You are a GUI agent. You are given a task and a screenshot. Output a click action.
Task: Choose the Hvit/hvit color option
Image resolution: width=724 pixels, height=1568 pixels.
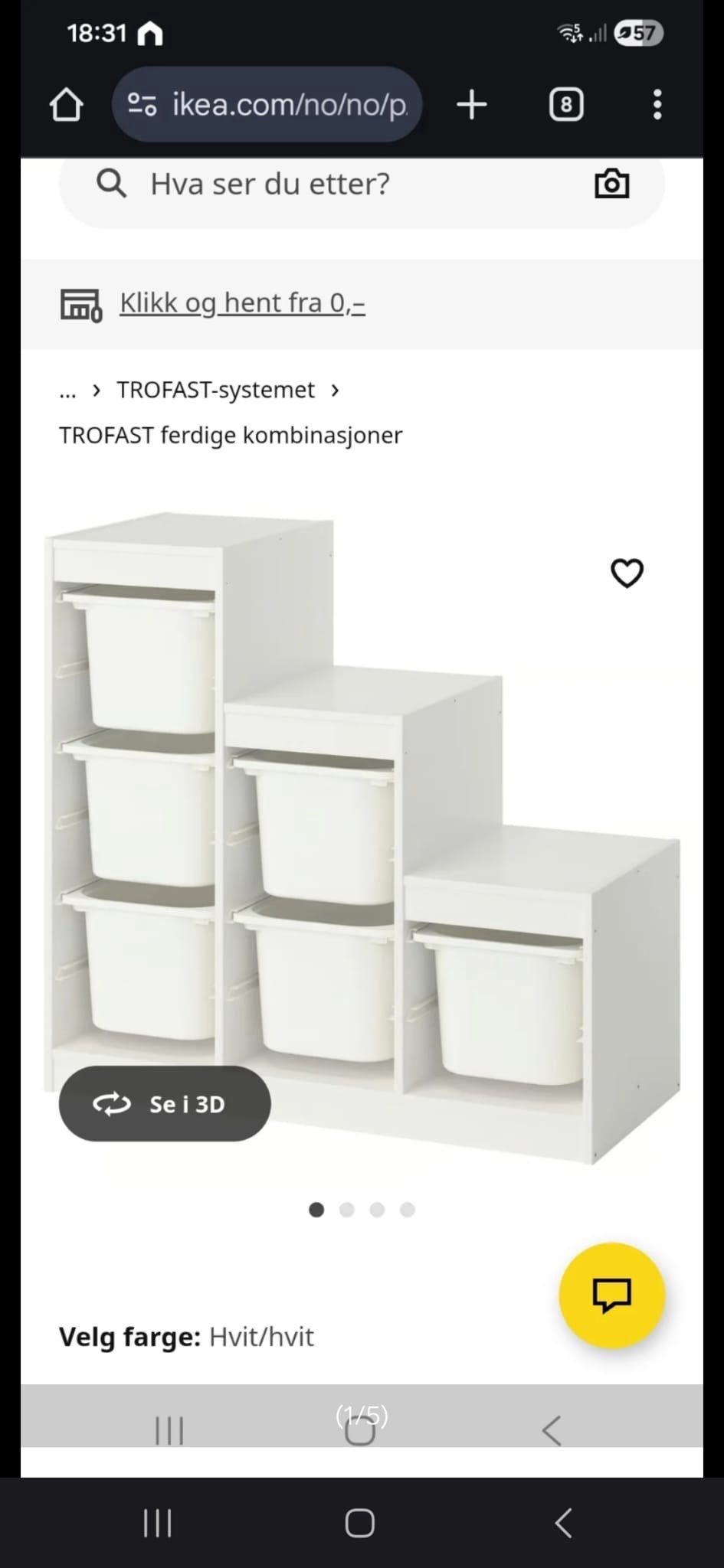click(261, 1337)
